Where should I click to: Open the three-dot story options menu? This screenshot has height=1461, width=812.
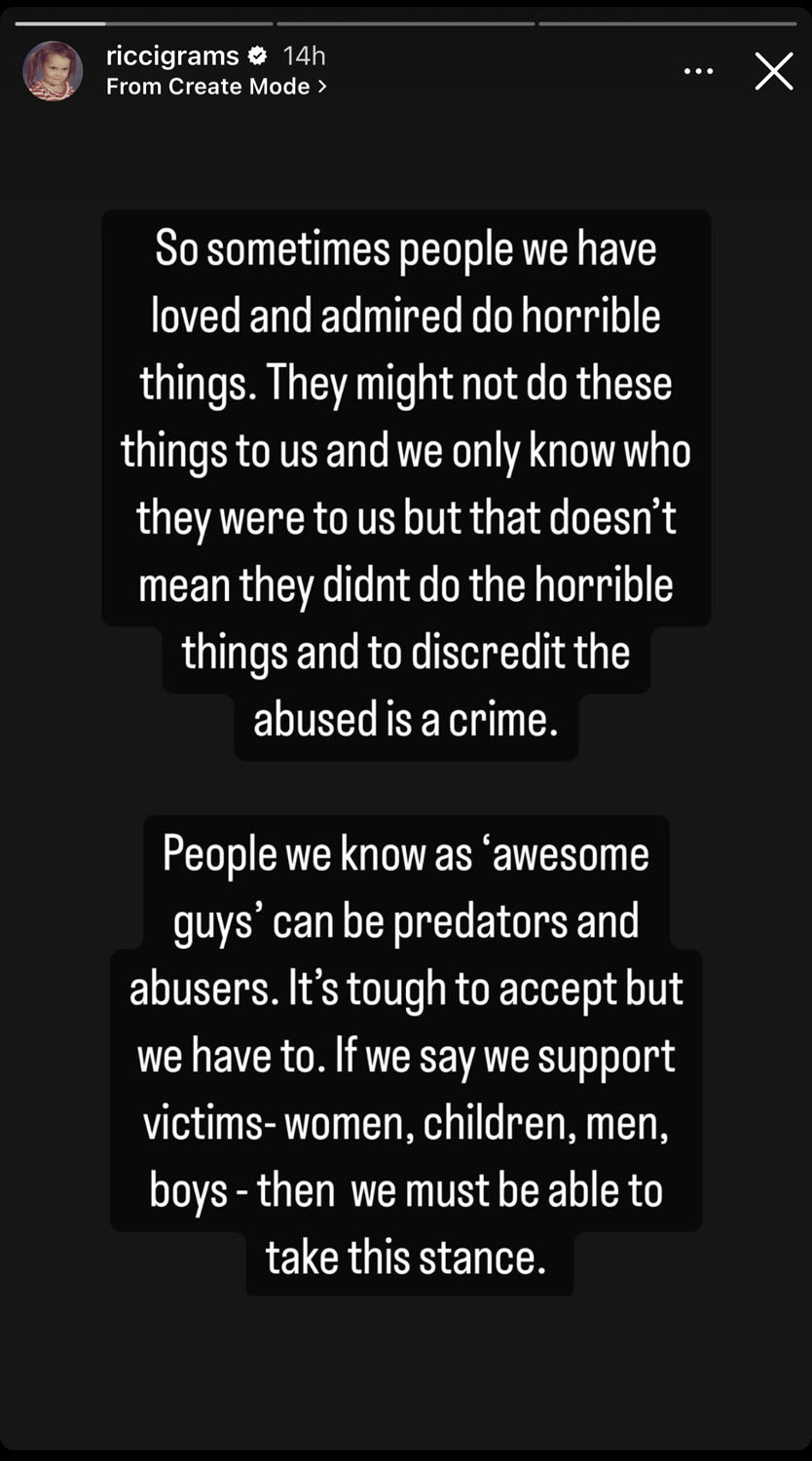coord(698,71)
